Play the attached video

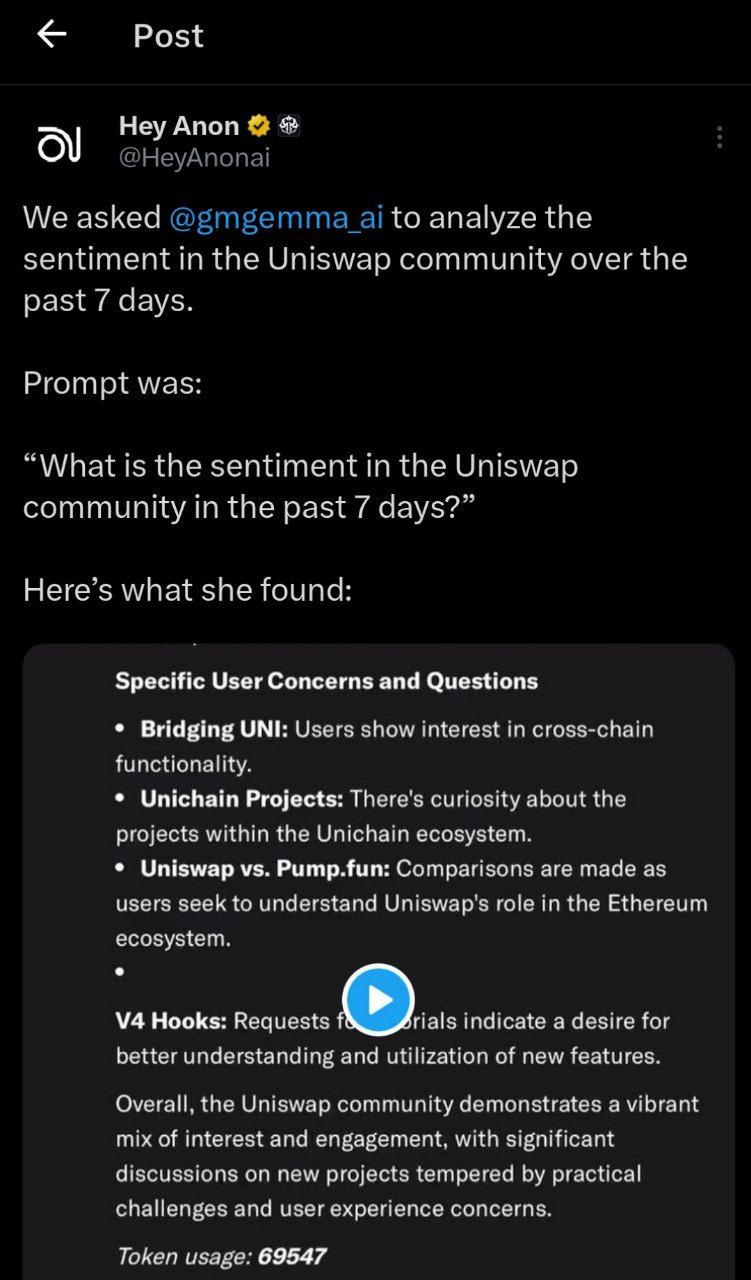378,999
